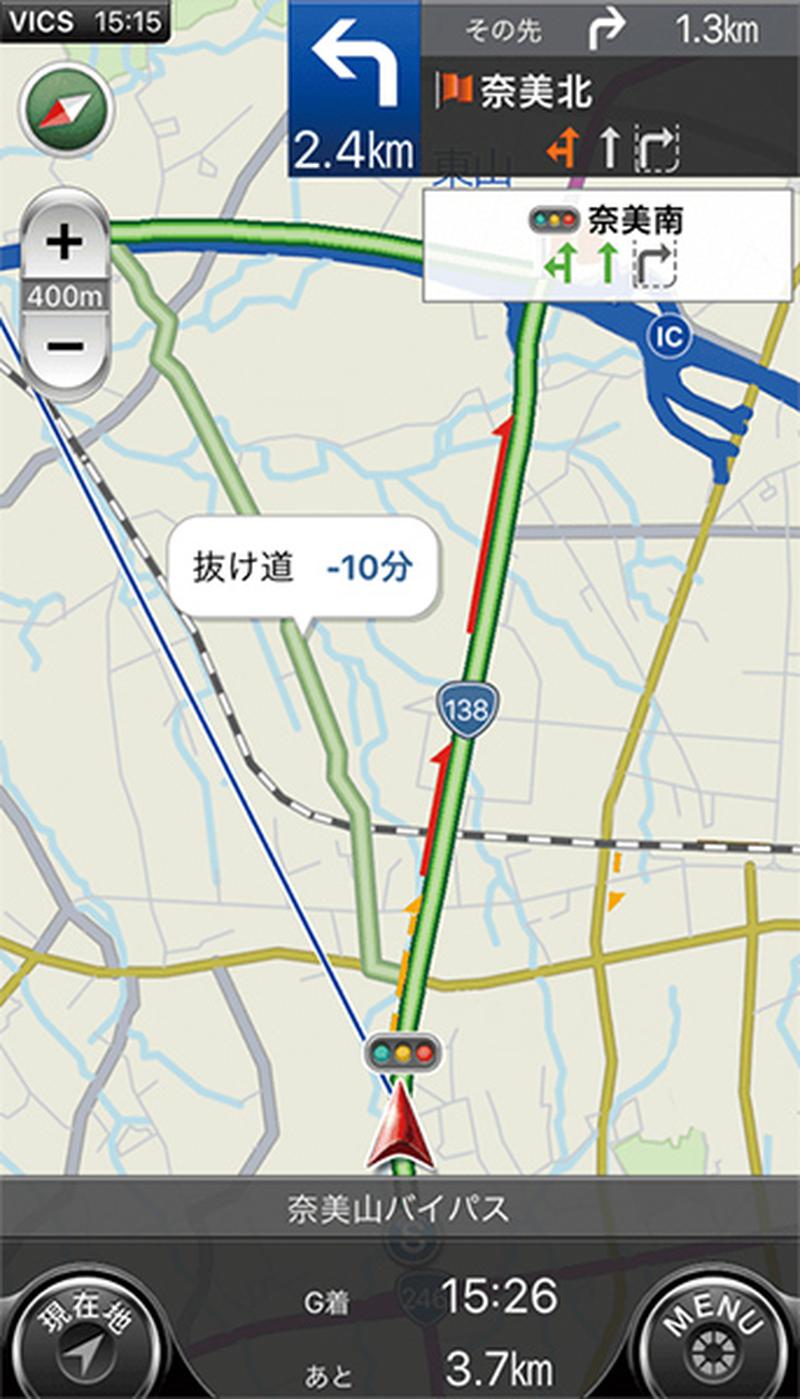This screenshot has width=800, height=1399.
Task: Open the 奈美南 intersection lane info panel
Action: [x=609, y=245]
